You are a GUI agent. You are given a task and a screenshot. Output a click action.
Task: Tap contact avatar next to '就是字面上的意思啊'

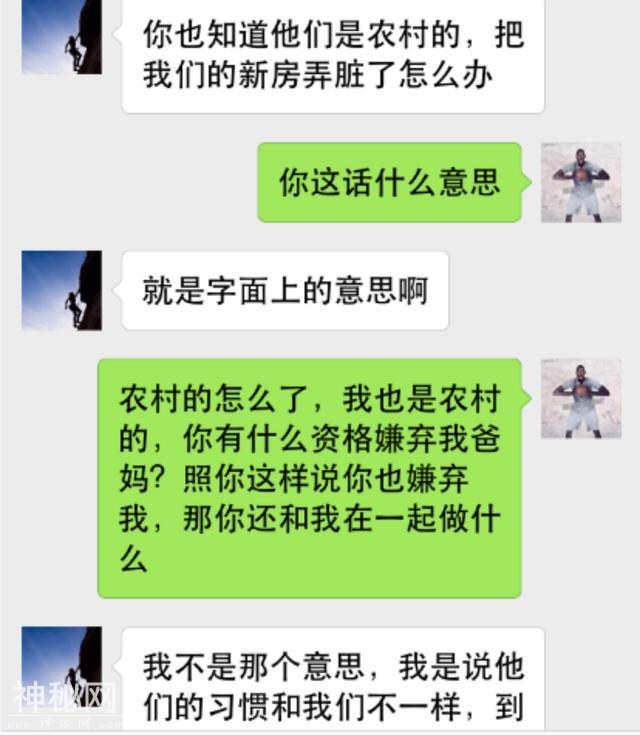tap(62, 290)
